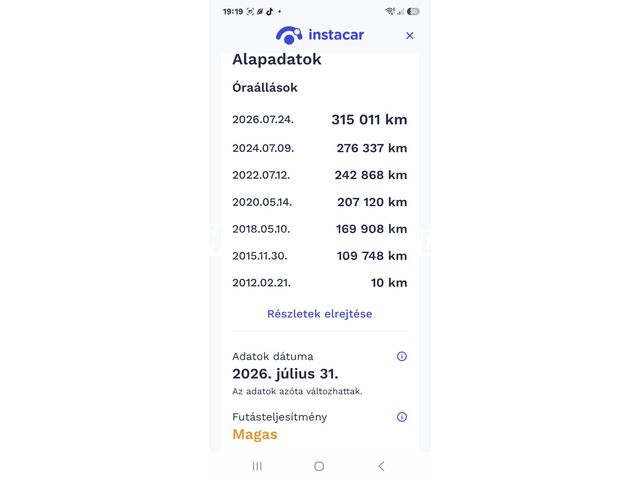The height and width of the screenshot is (480, 640).
Task: Go back using the system back button
Action: pos(381,466)
